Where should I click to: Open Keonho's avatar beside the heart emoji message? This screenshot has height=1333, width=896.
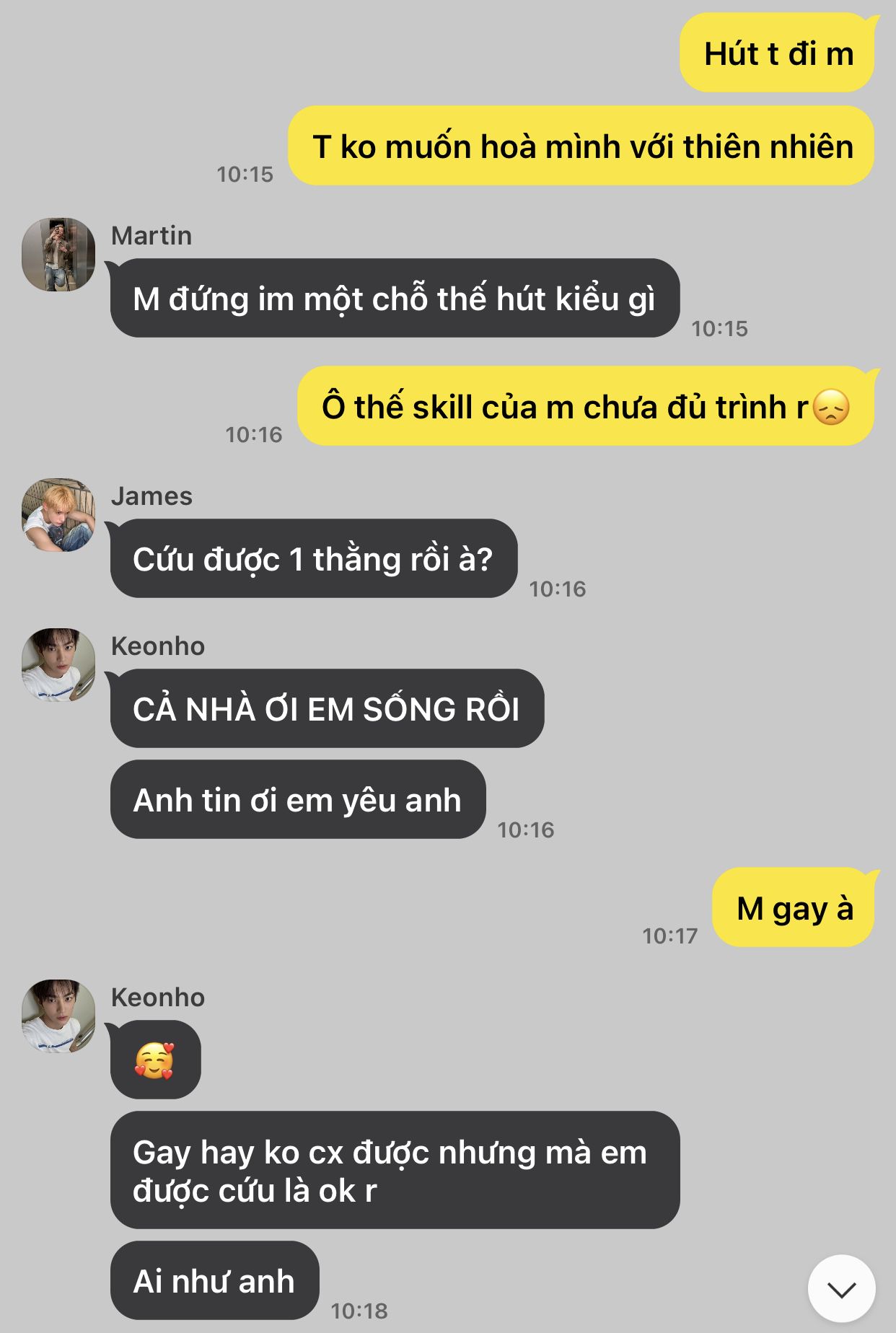[x=58, y=1016]
